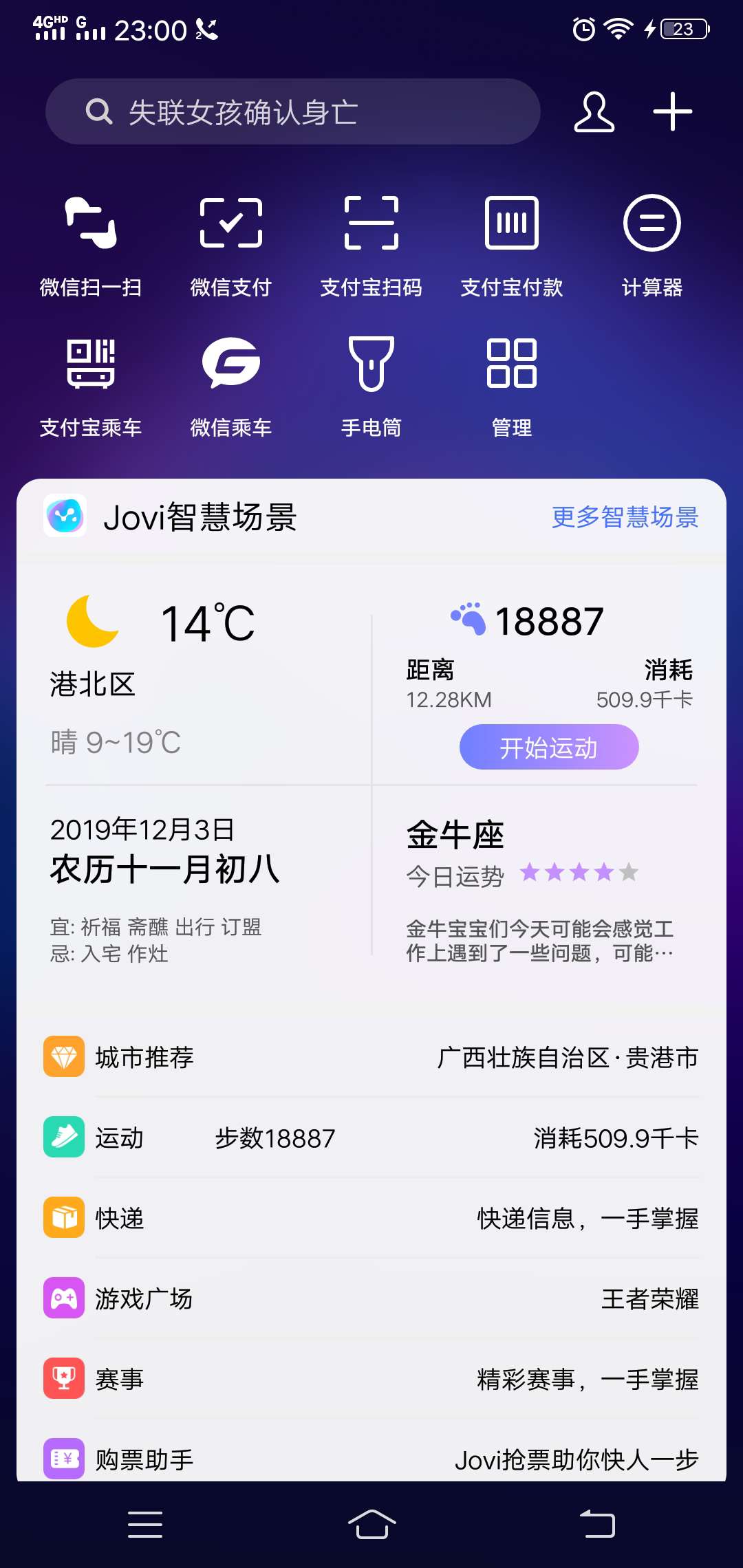Tap the 开始运动 button

549,747
